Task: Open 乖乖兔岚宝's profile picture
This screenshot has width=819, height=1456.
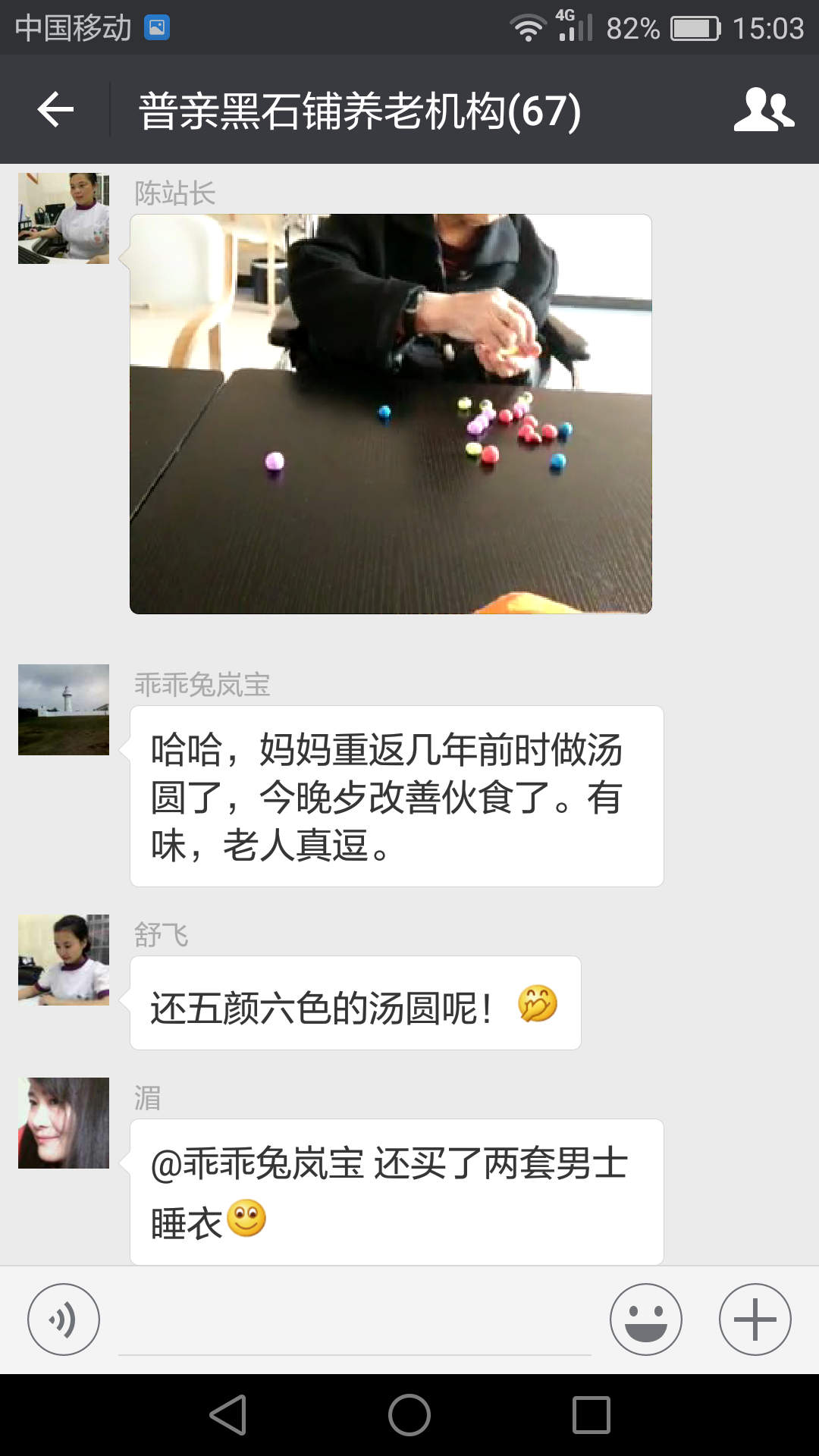Action: (64, 710)
